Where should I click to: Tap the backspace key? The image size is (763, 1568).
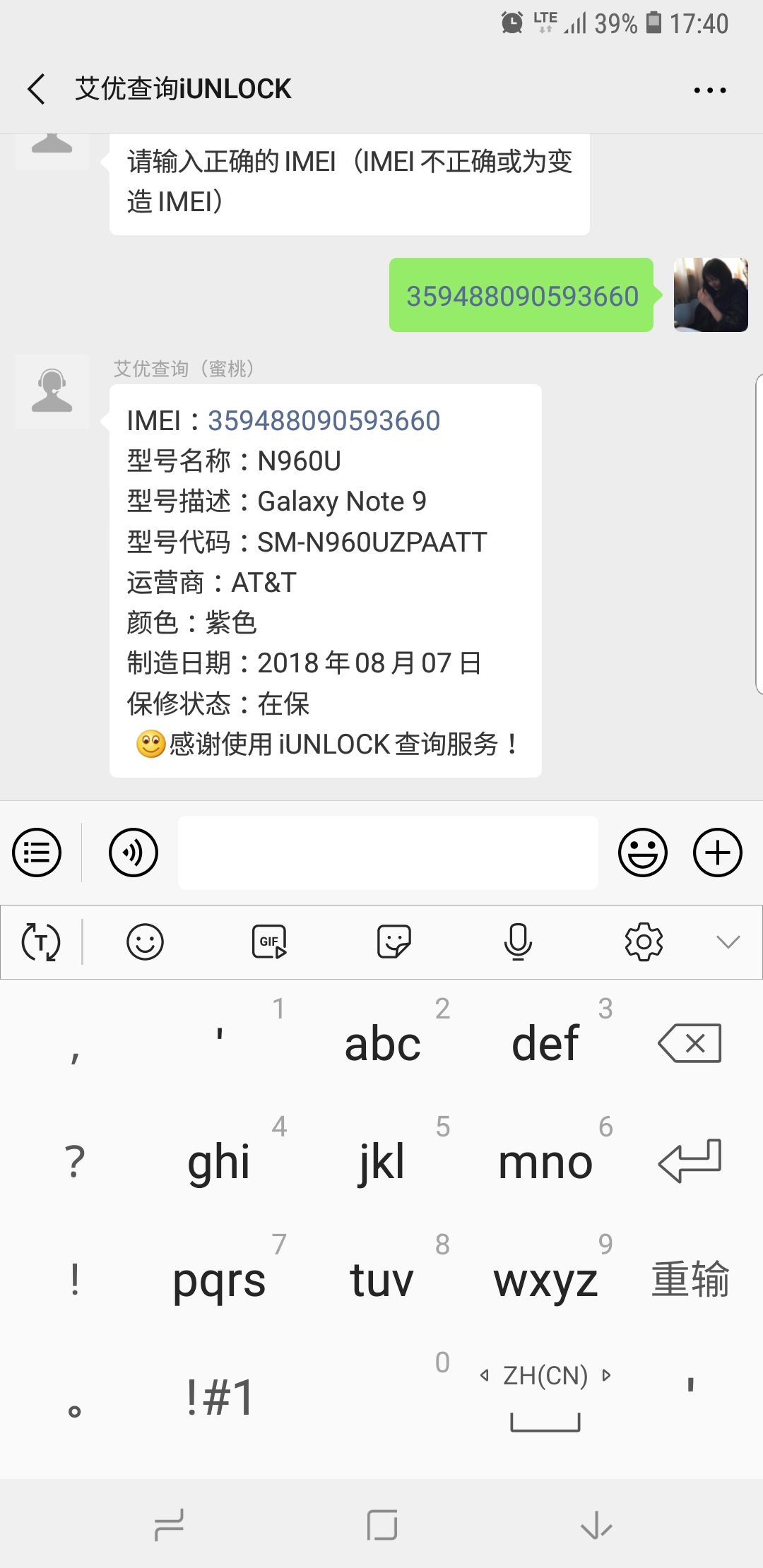[x=690, y=1043]
